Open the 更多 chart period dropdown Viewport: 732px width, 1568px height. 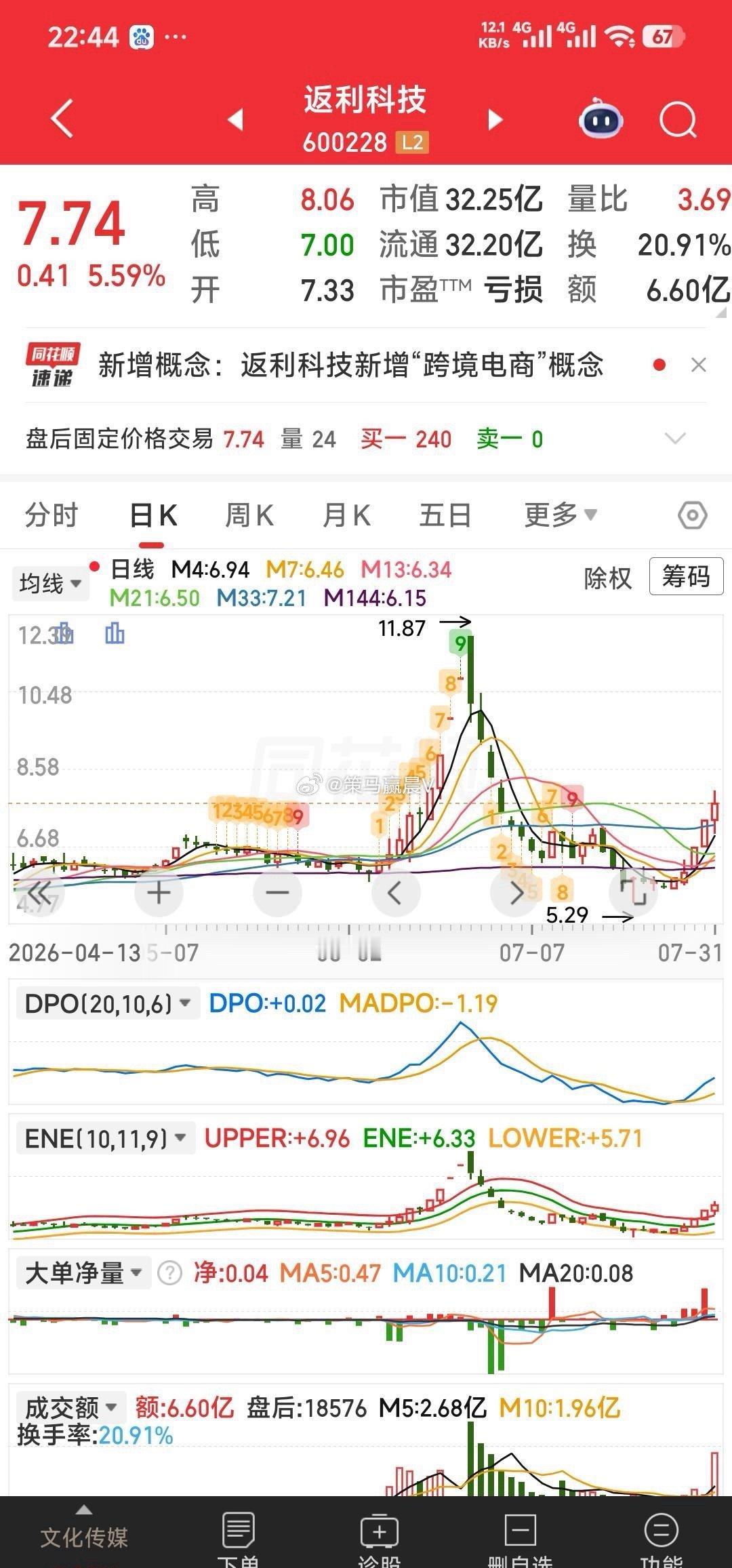tap(561, 515)
